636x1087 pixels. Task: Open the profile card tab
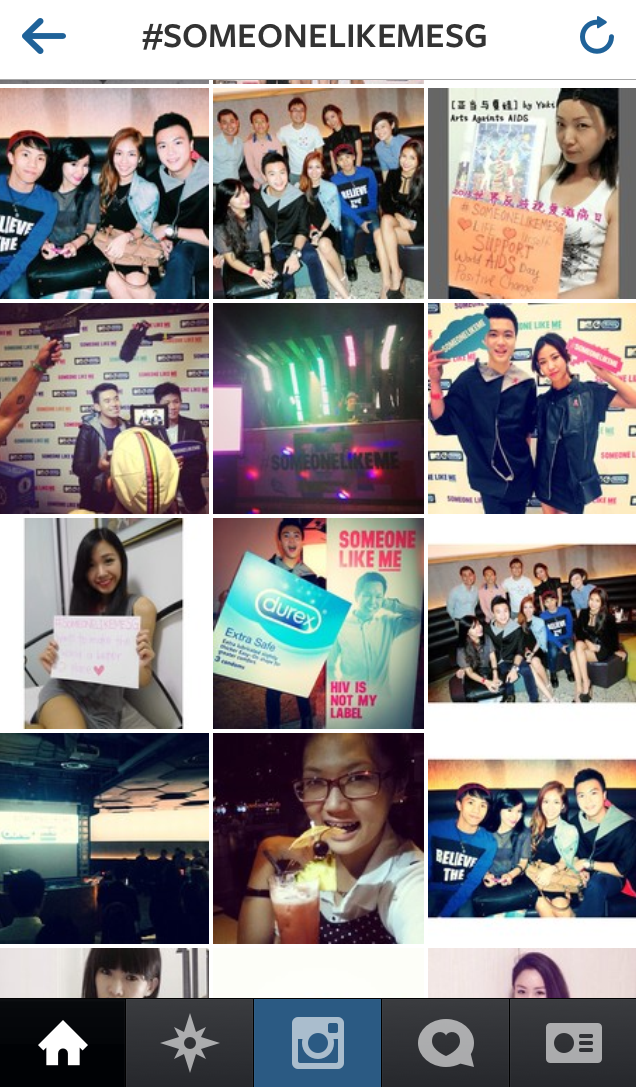click(x=573, y=1044)
